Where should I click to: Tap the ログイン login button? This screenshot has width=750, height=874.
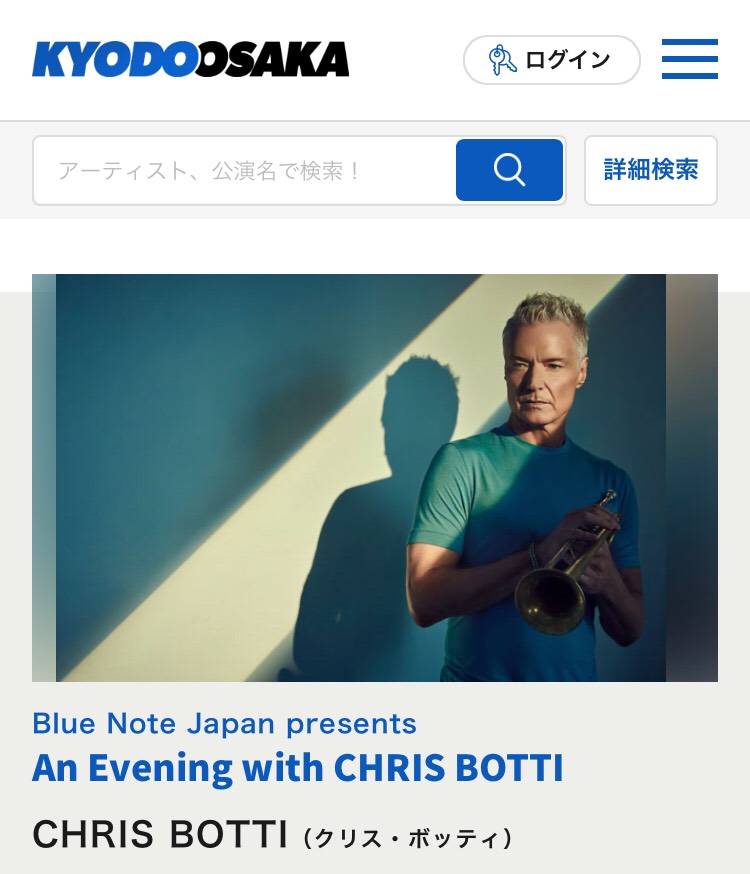[x=551, y=60]
